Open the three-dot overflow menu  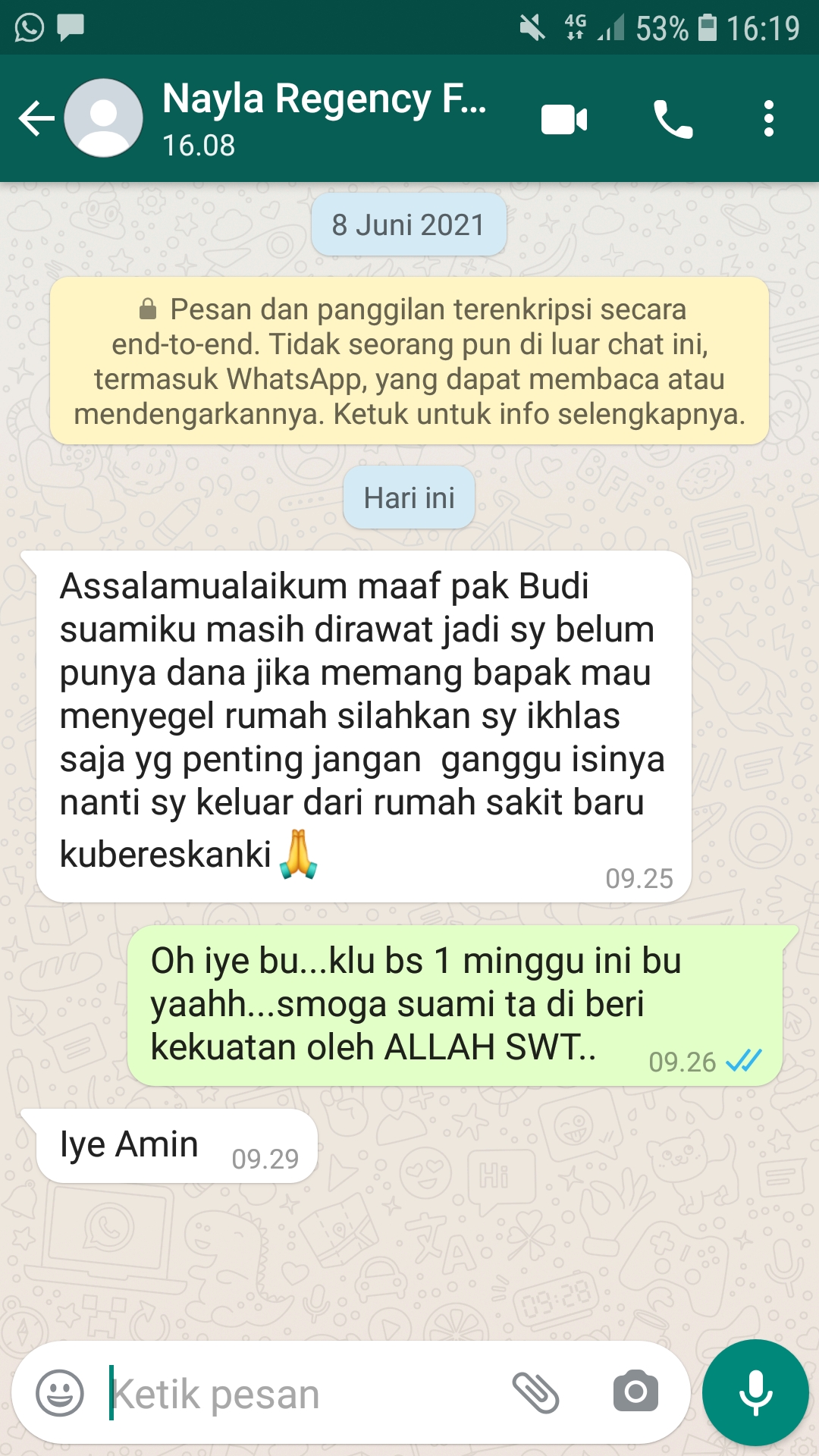click(x=768, y=120)
